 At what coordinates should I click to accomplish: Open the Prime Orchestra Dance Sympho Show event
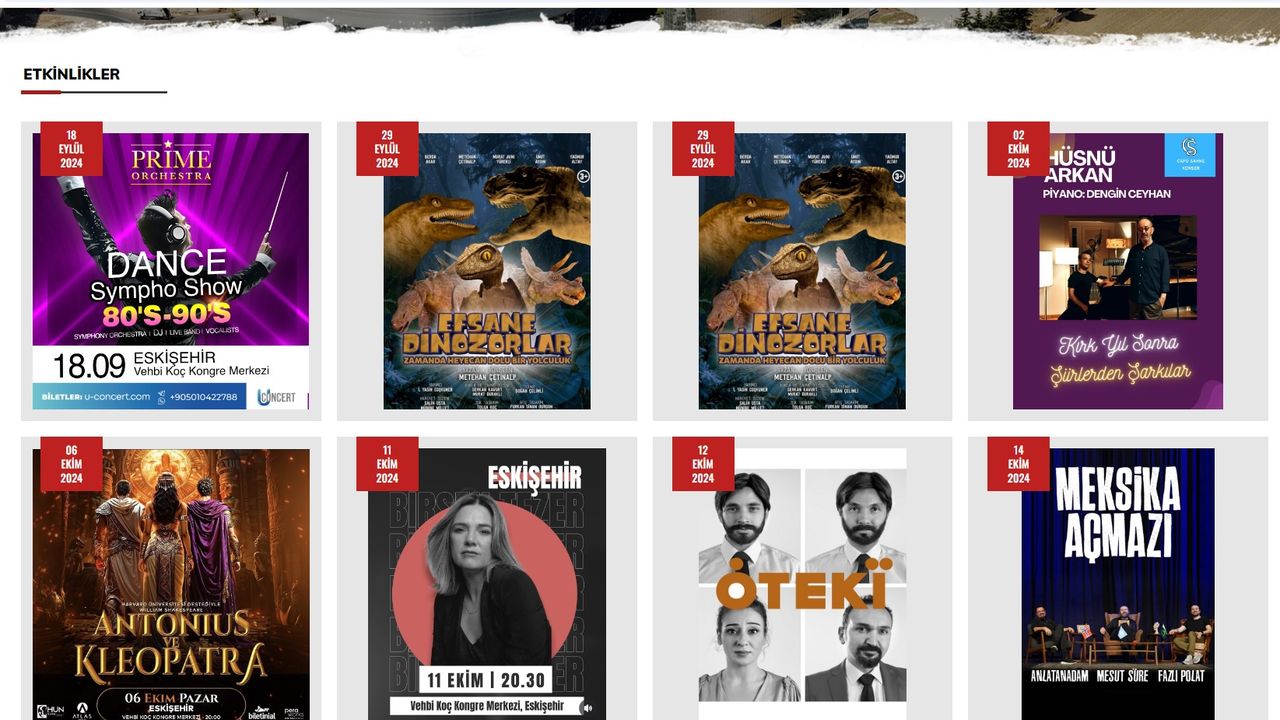[171, 271]
